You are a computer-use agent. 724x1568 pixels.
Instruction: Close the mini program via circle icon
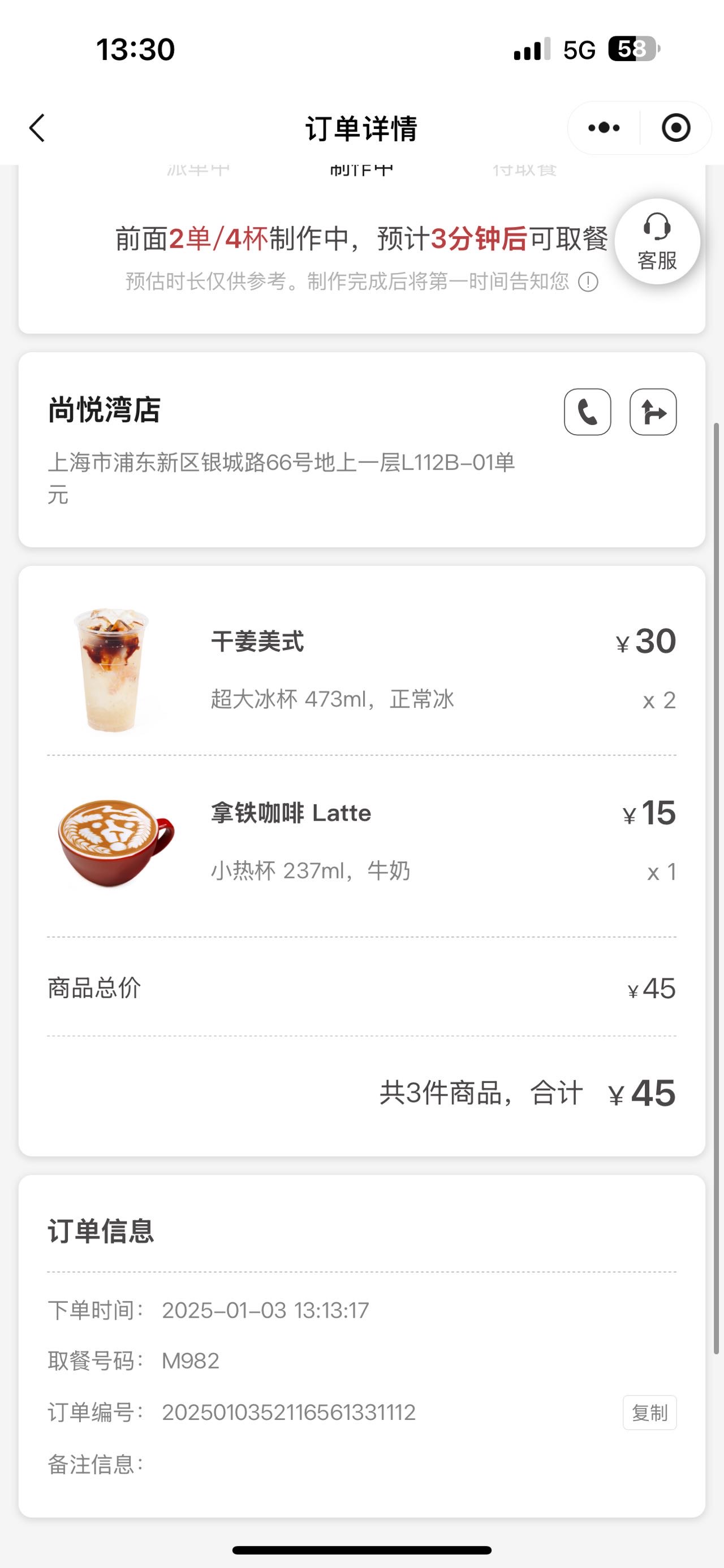tap(676, 128)
